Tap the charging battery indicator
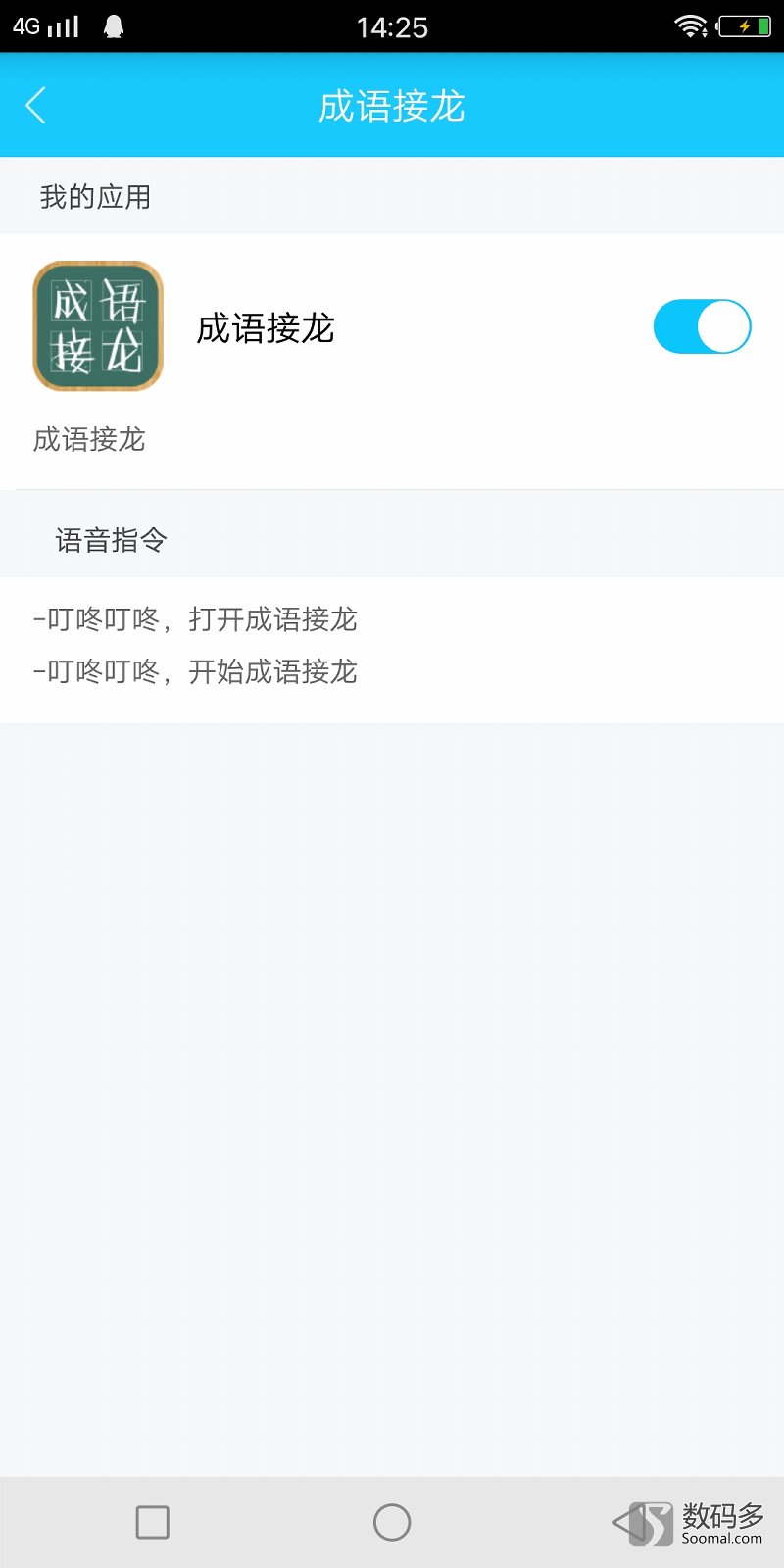This screenshot has height=1568, width=784. pos(743,26)
